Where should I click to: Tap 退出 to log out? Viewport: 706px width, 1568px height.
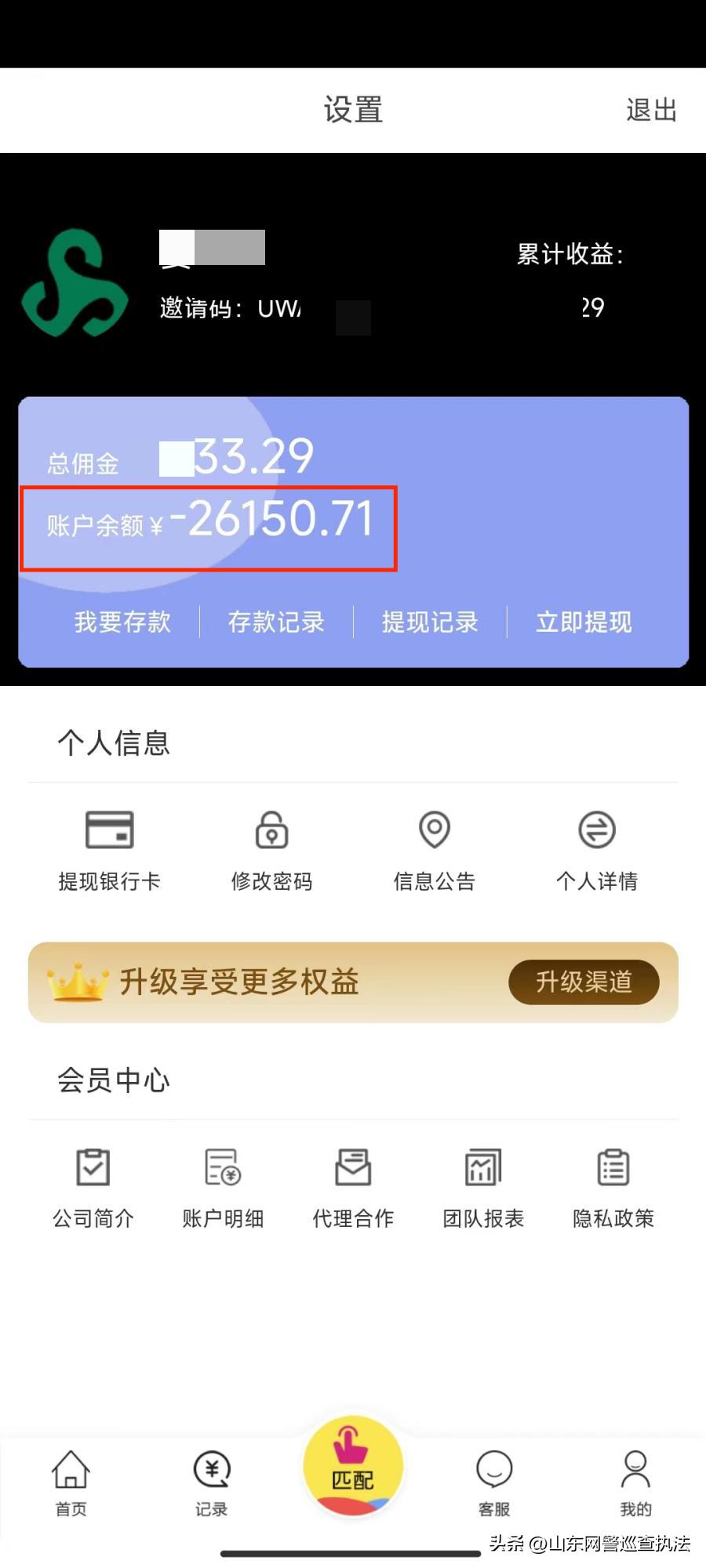click(x=650, y=110)
